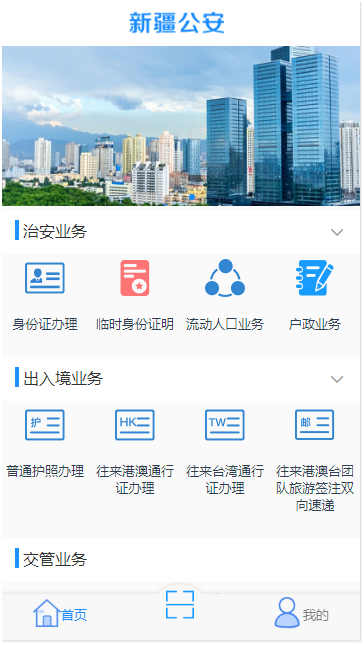This screenshot has height=645, width=364.
Task: Tap the city skyline banner
Action: pyautogui.click(x=181, y=126)
